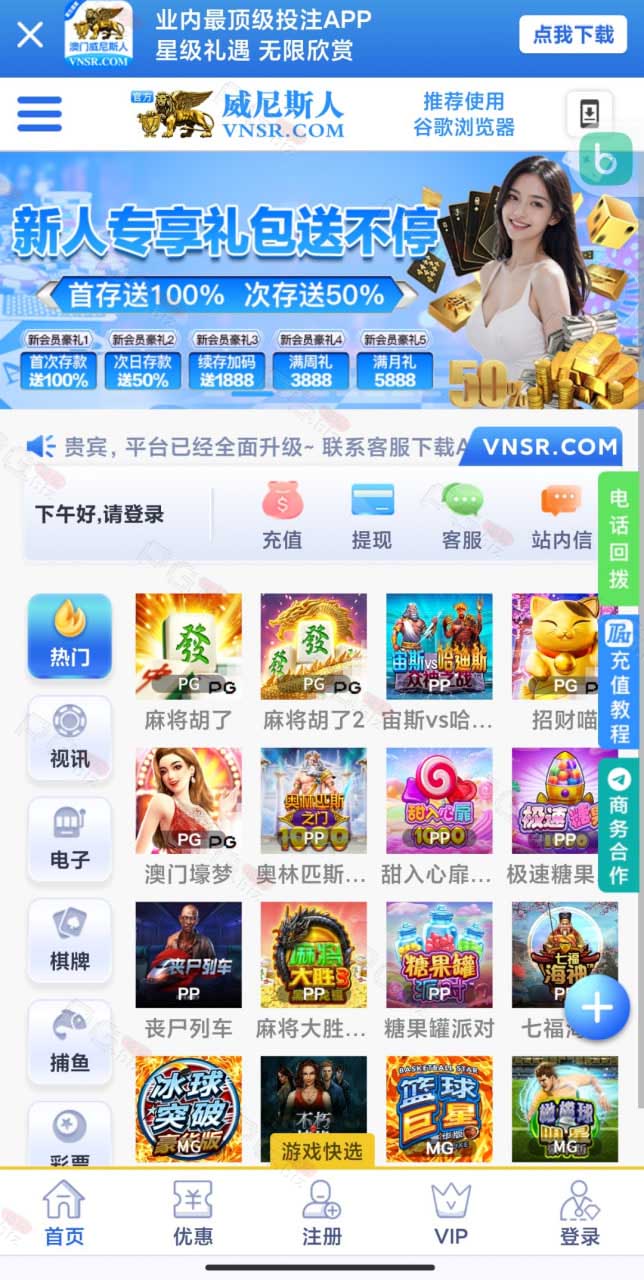Go to the 优惠 promotions tab
644x1280 pixels.
click(193, 1213)
